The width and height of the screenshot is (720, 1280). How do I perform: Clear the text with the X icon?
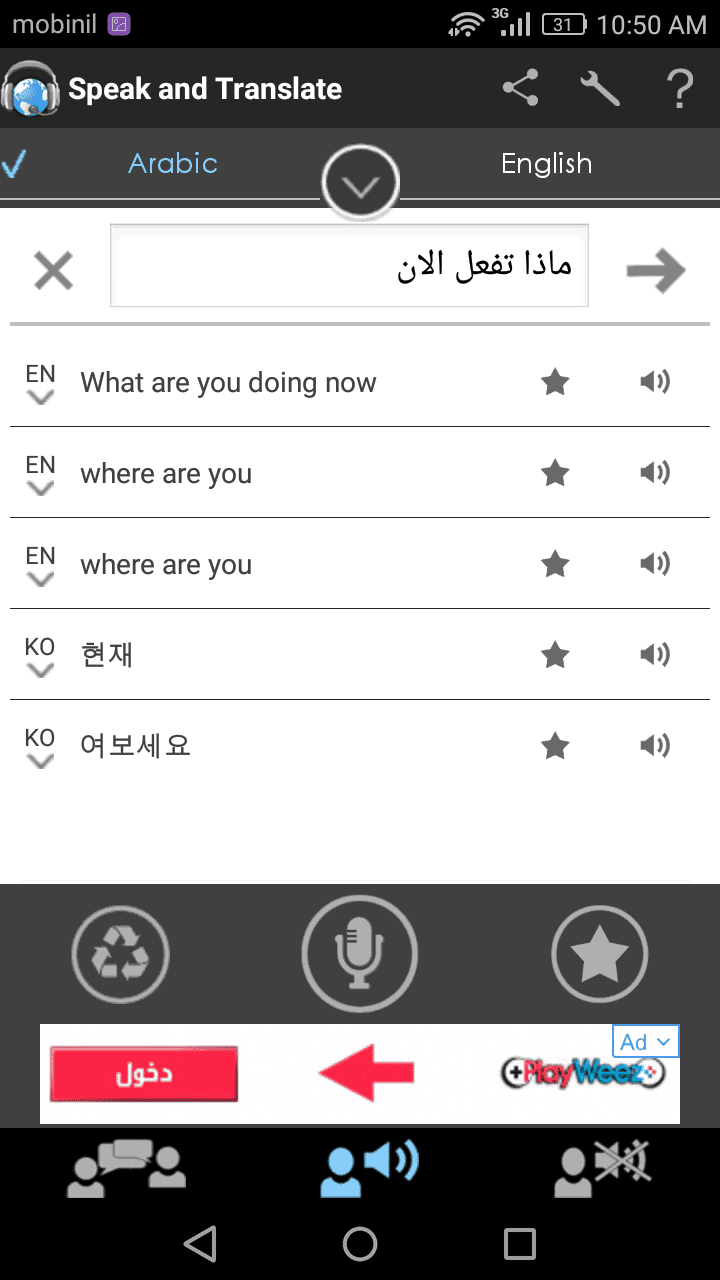[x=53, y=270]
